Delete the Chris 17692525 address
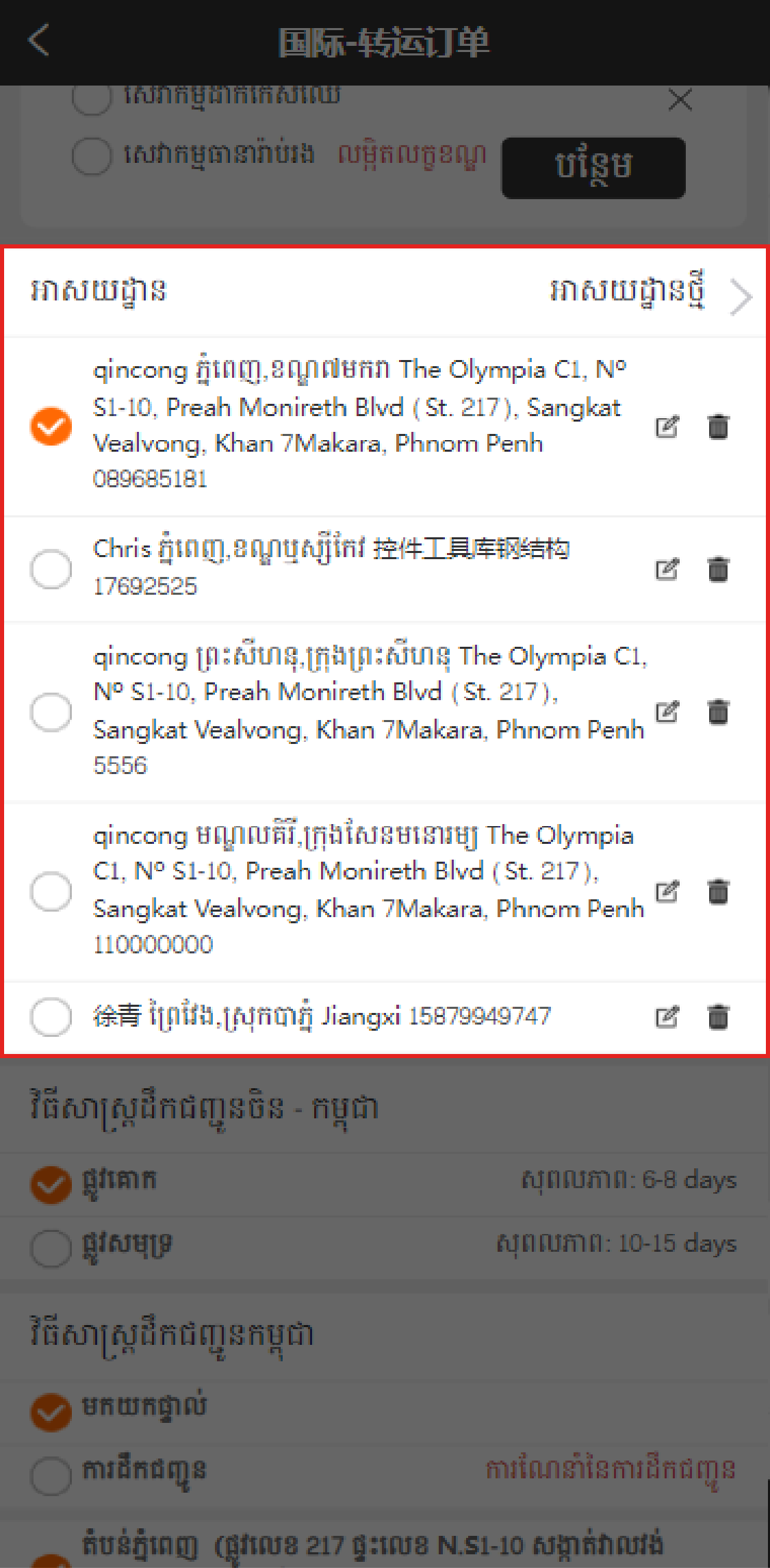This screenshot has height=1568, width=770. 718,569
